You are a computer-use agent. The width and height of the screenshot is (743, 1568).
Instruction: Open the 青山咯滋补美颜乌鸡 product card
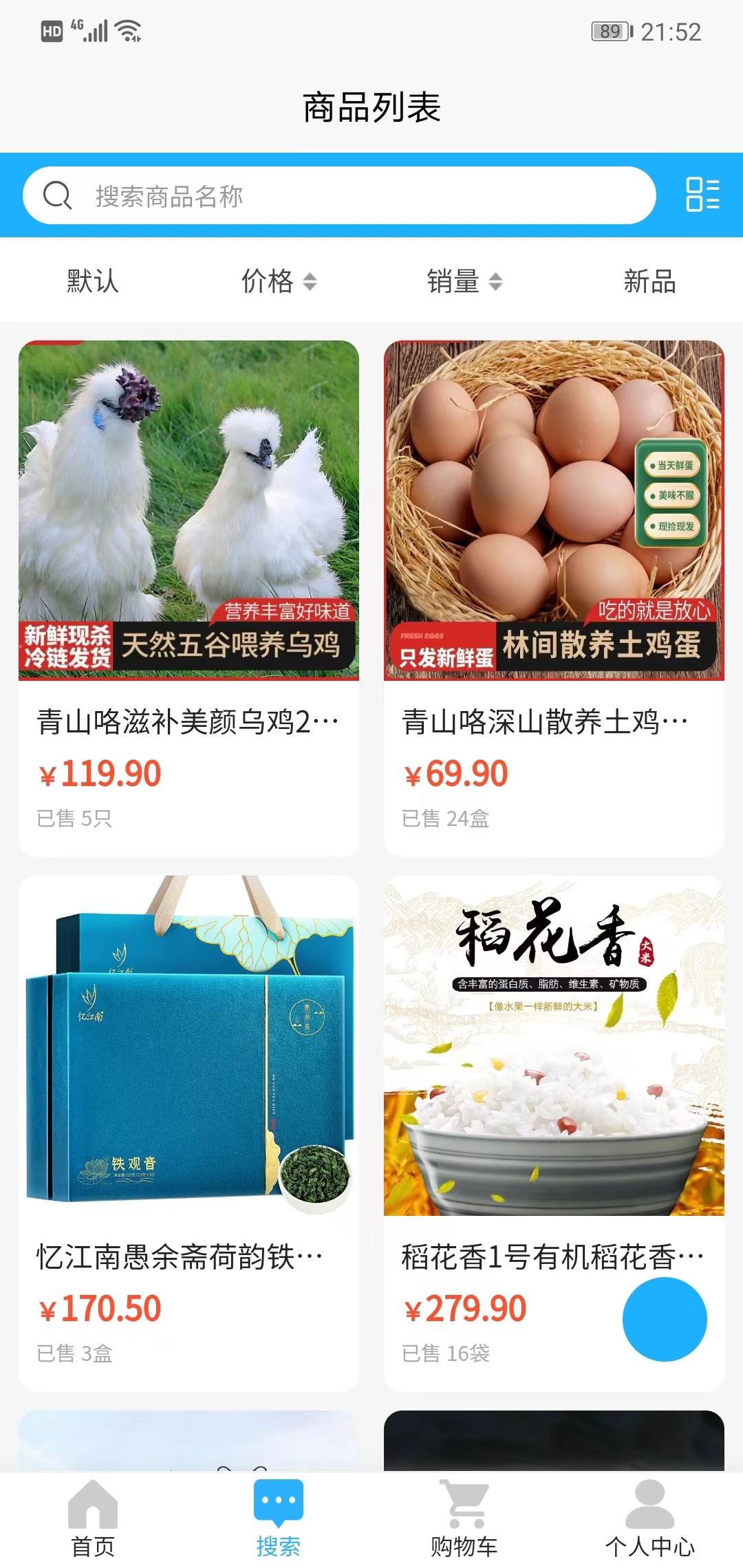click(x=189, y=597)
